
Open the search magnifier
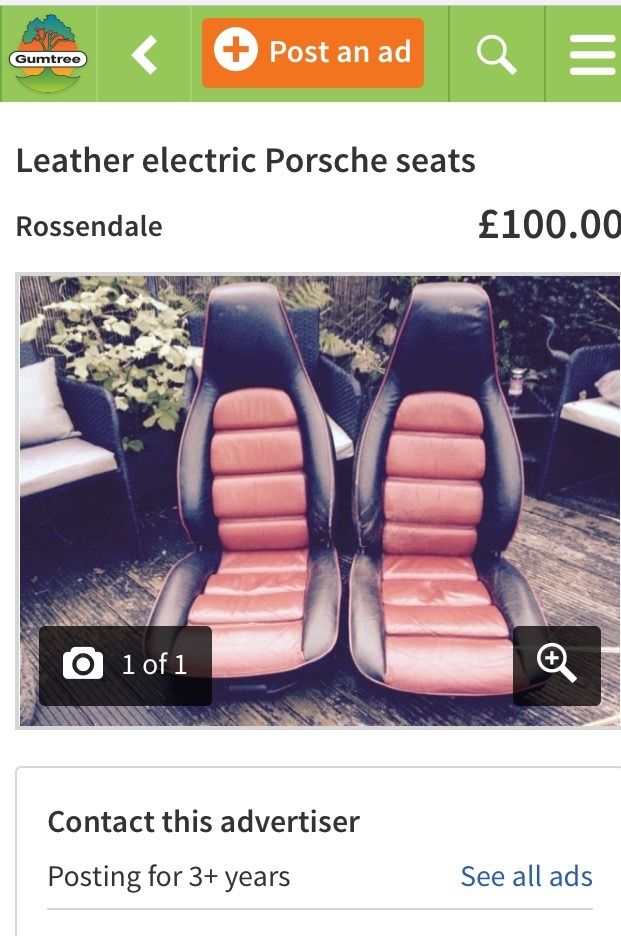point(496,53)
